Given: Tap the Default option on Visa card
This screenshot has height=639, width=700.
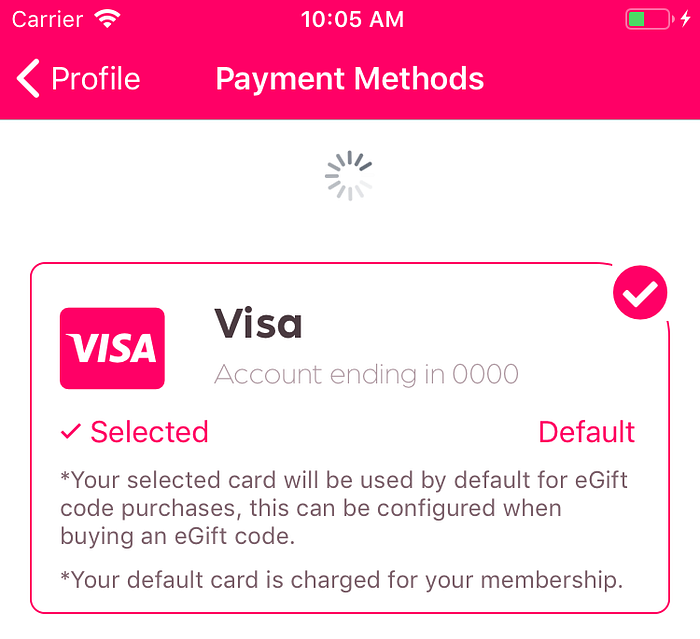Looking at the screenshot, I should [586, 432].
